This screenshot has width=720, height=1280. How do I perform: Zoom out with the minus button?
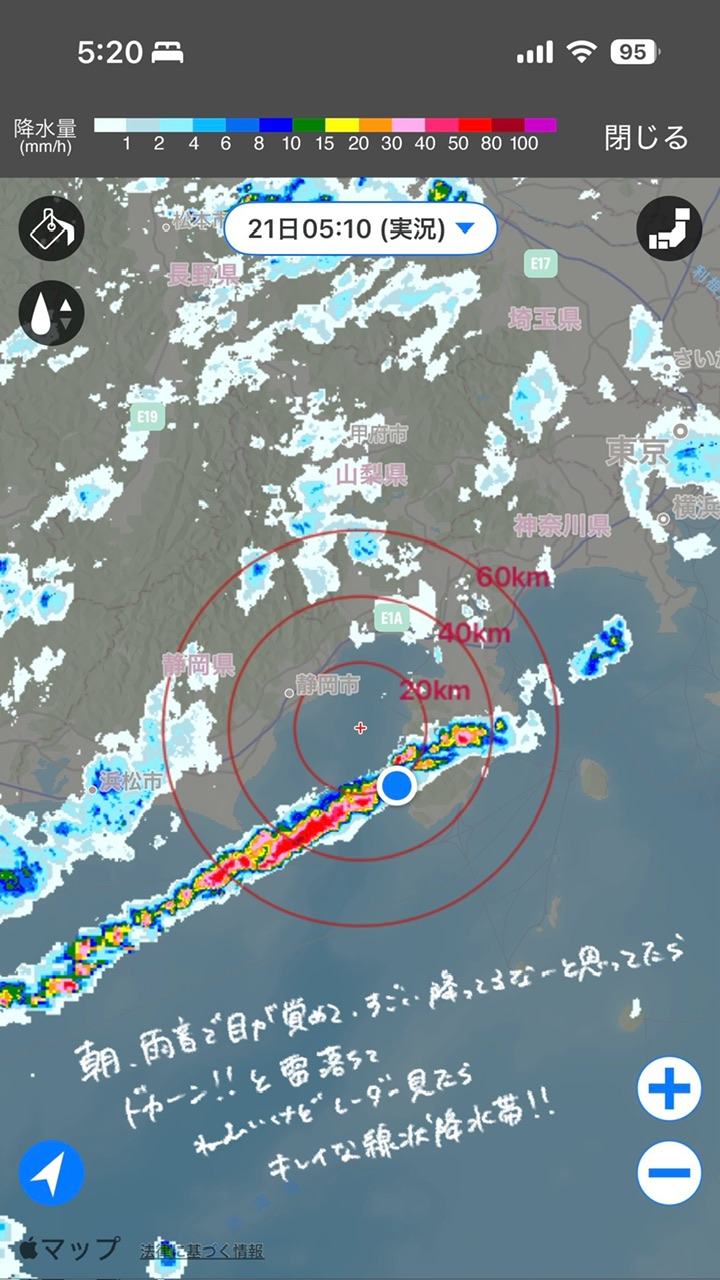pyautogui.click(x=669, y=1172)
